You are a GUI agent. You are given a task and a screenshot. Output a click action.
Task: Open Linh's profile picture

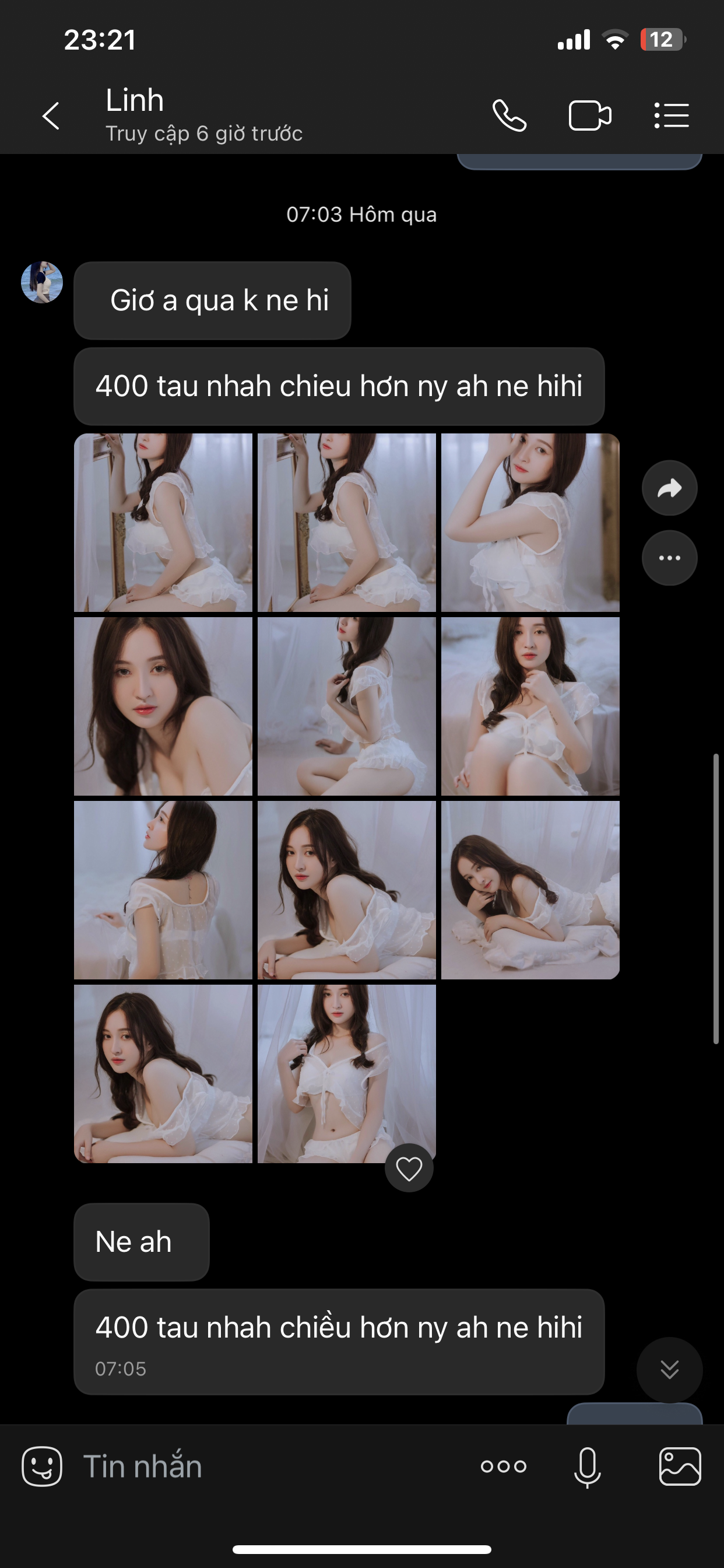[42, 282]
